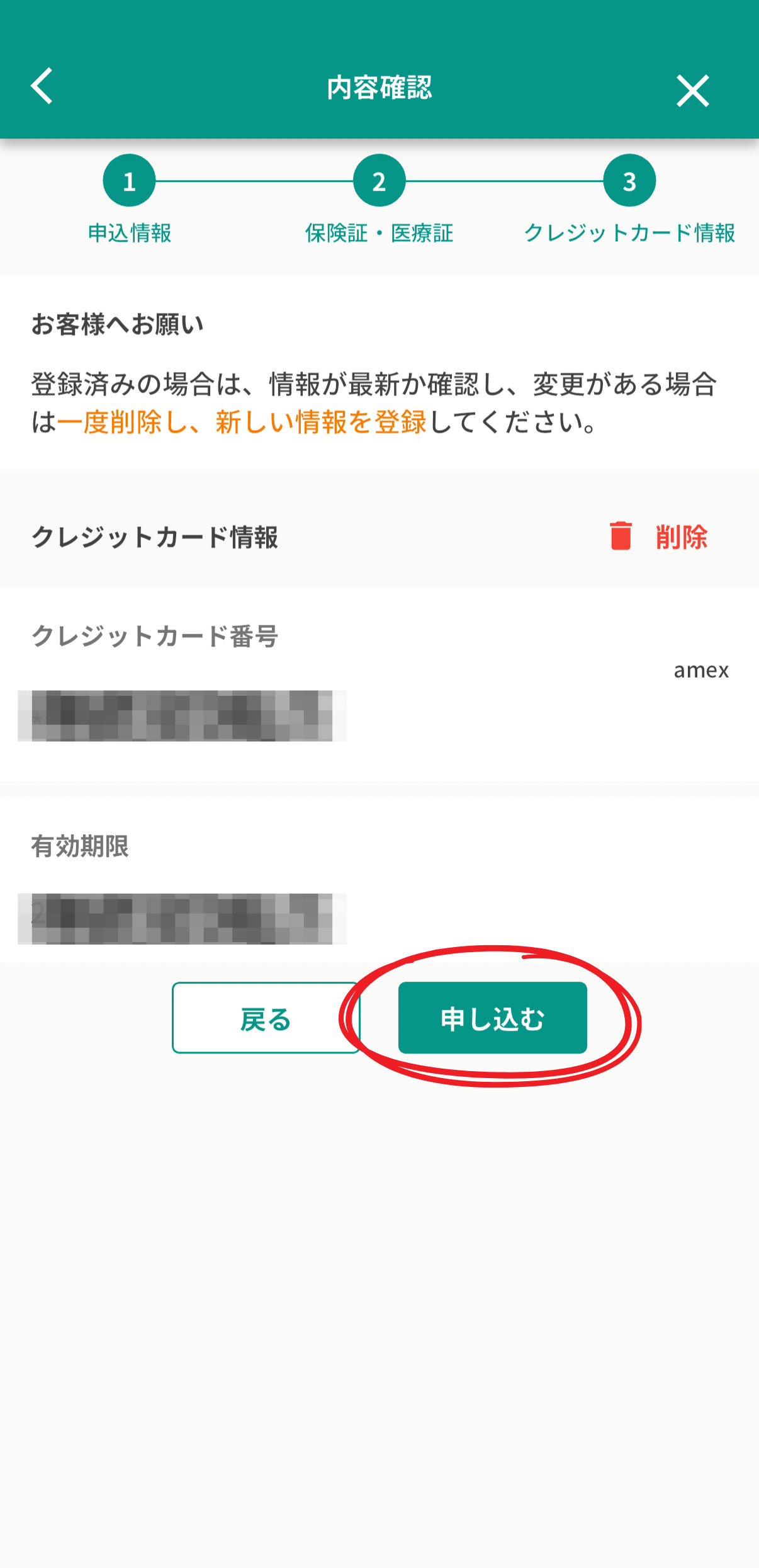Submit the application with 申し込む

(492, 1018)
